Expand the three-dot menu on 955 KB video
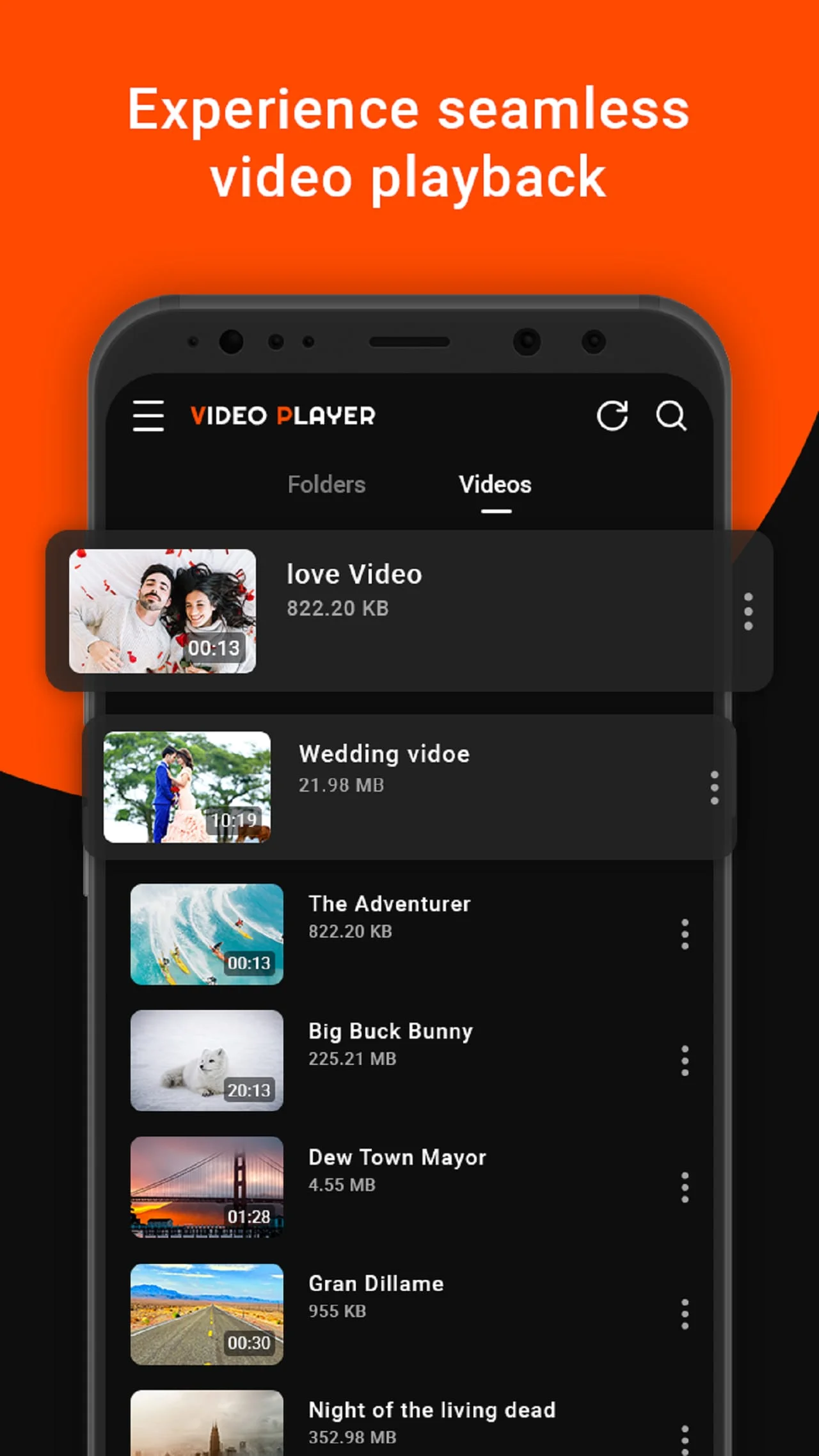819x1456 pixels. [684, 1313]
